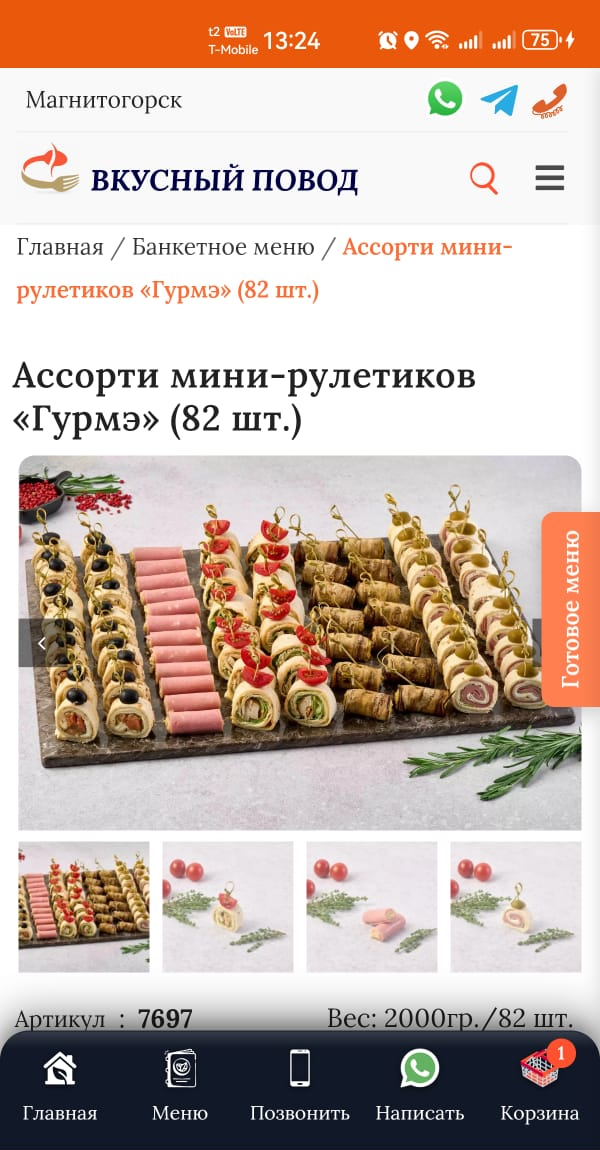Open the Telegram contact icon
600x1150 pixels.
pyautogui.click(x=500, y=100)
